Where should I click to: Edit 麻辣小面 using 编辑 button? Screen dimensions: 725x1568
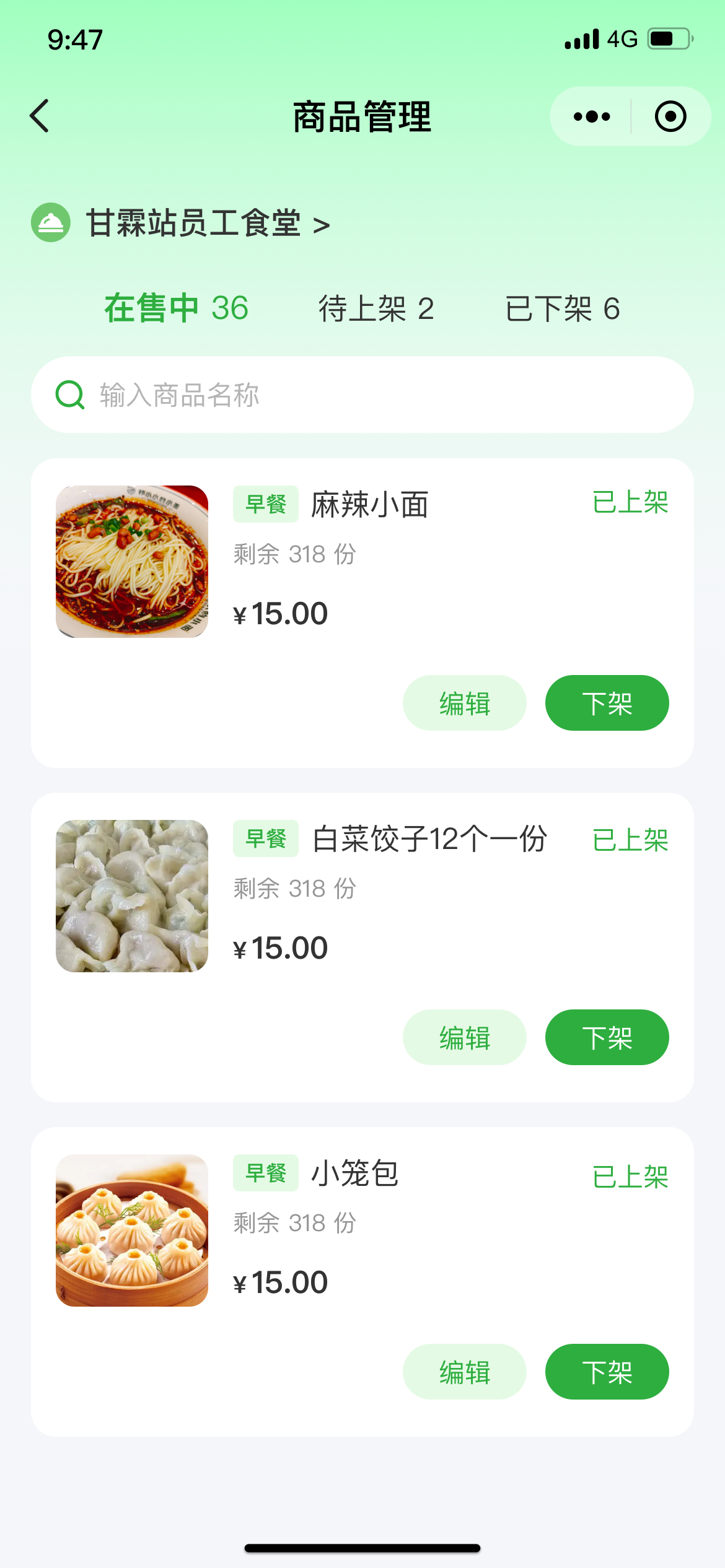(x=464, y=702)
